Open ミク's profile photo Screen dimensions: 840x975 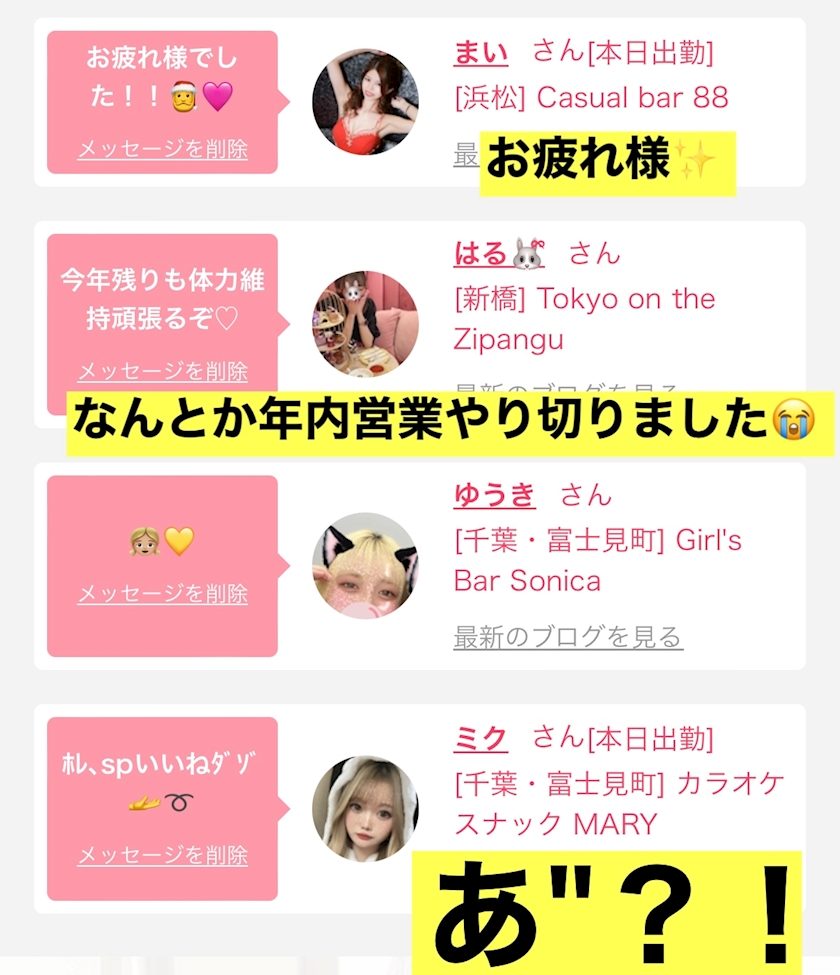(x=366, y=808)
